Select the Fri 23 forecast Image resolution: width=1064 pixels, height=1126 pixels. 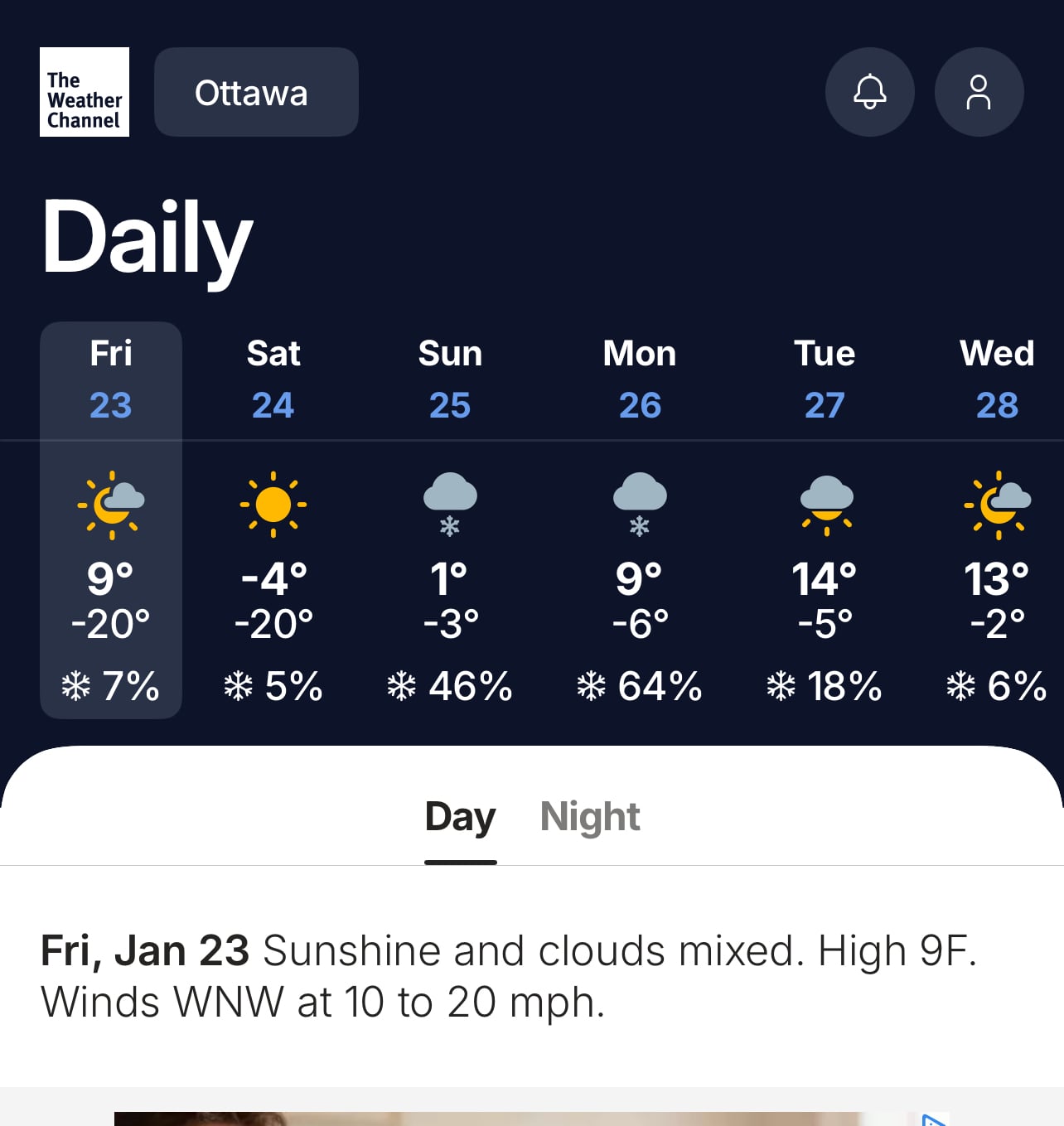pyautogui.click(x=111, y=520)
